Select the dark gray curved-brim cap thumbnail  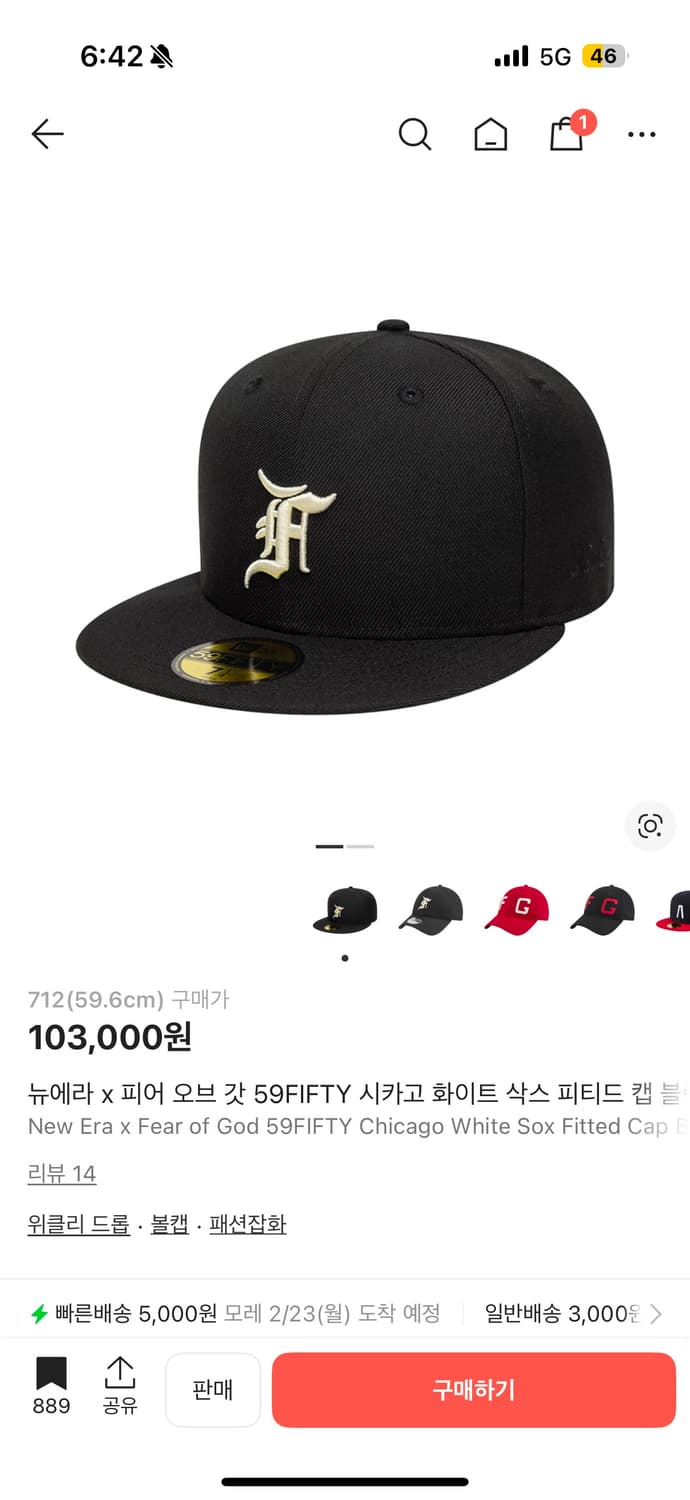point(431,910)
